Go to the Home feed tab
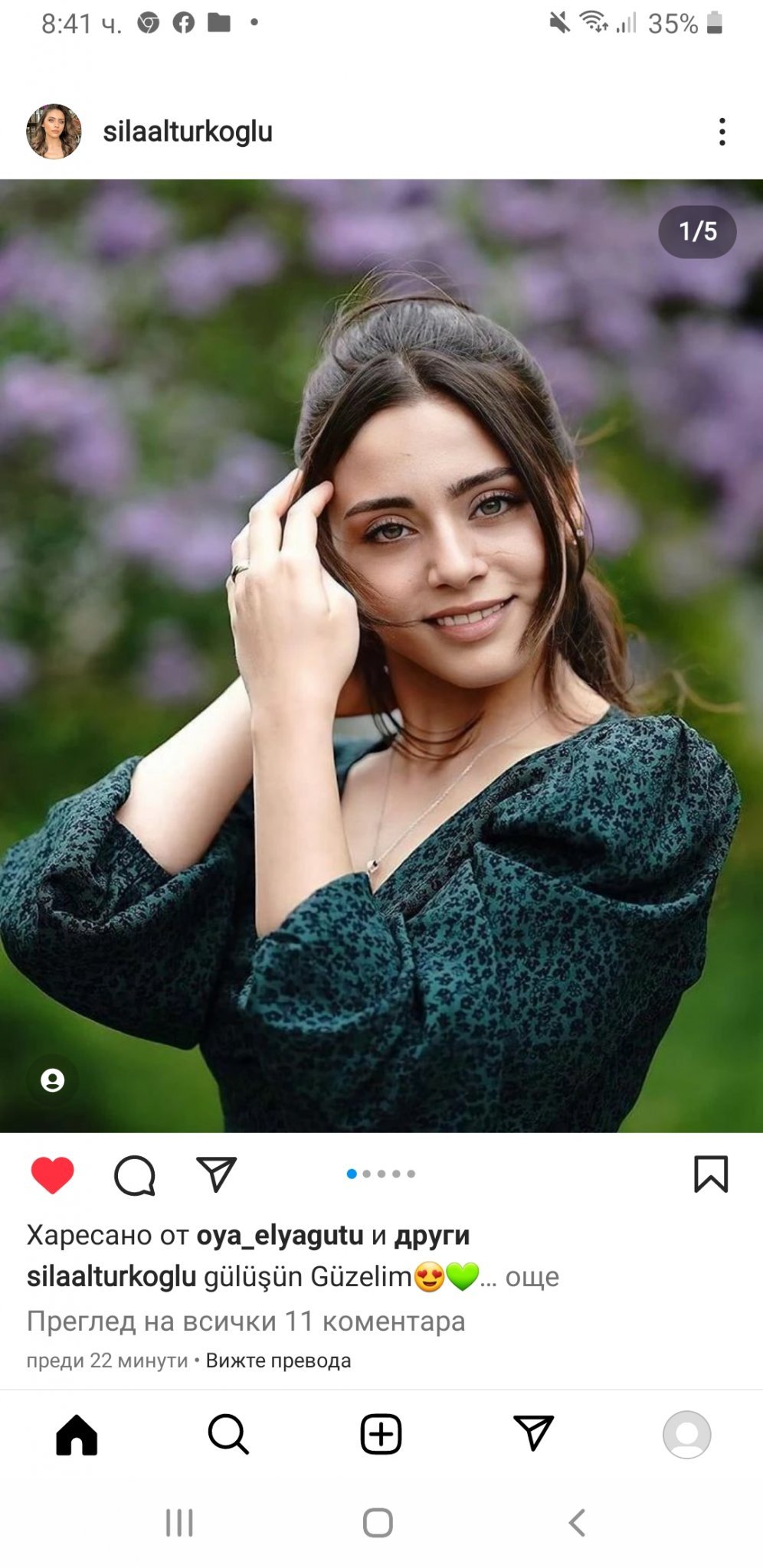763x1568 pixels. point(77,1434)
